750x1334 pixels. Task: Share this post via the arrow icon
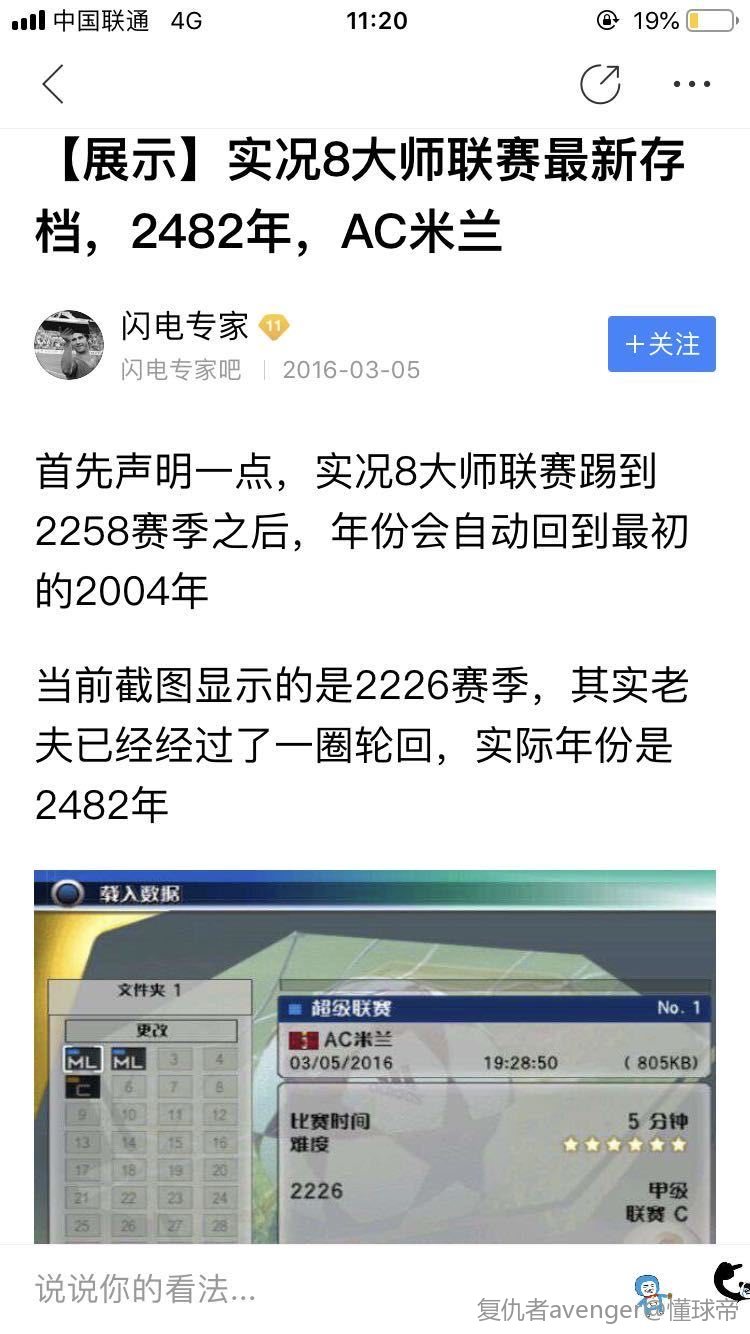600,84
